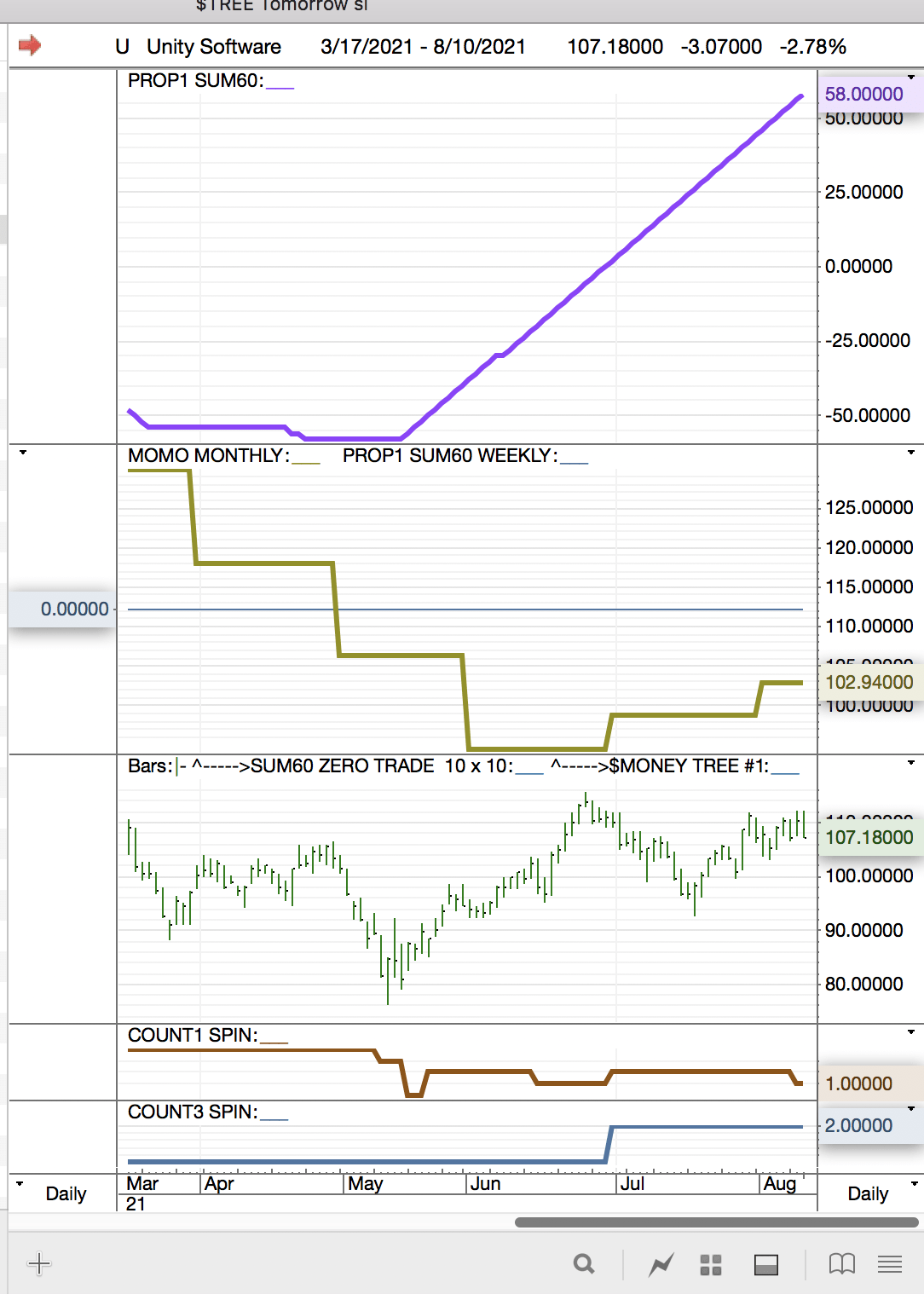924x1294 pixels.
Task: Expand the MOMO MONTHLY pane right arrow
Action: click(911, 453)
